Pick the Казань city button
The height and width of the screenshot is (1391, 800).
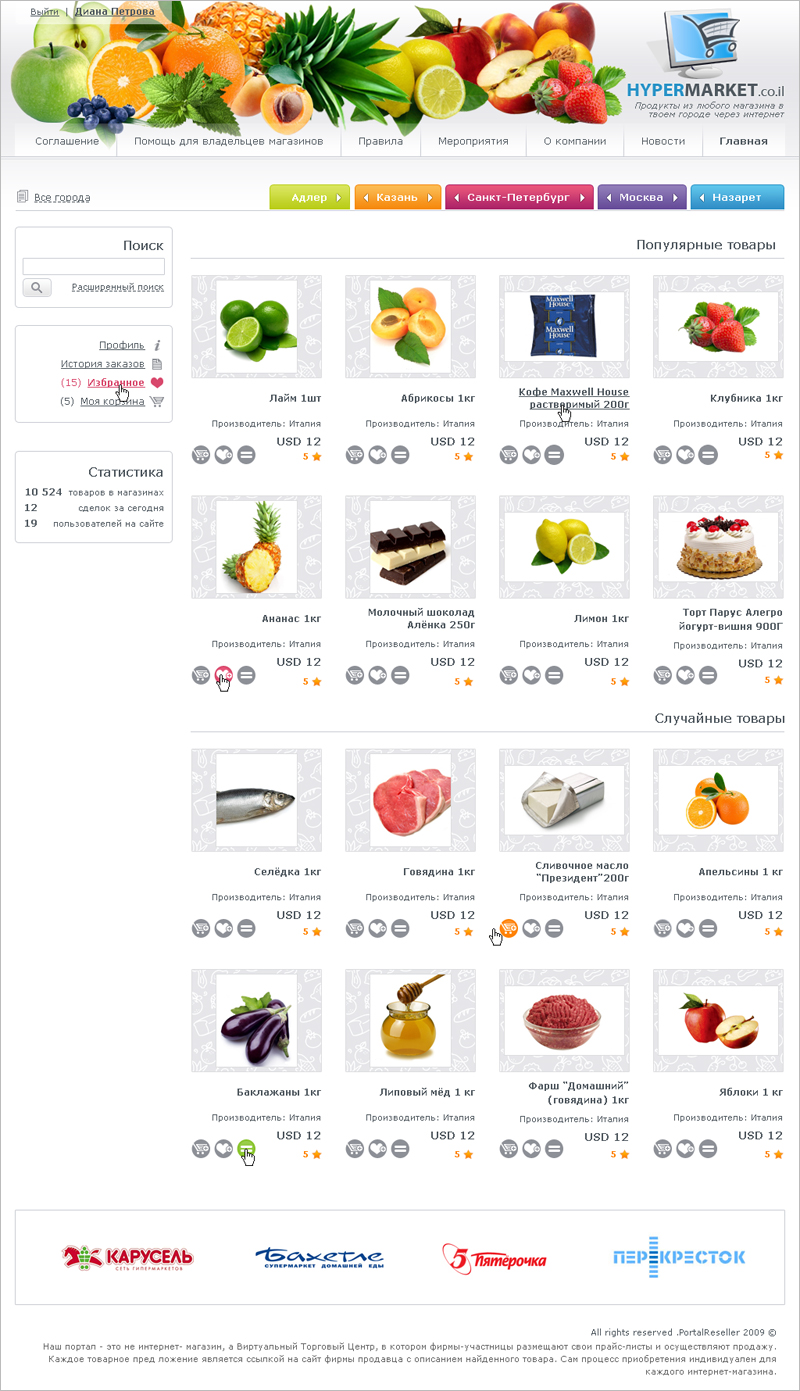pos(397,197)
